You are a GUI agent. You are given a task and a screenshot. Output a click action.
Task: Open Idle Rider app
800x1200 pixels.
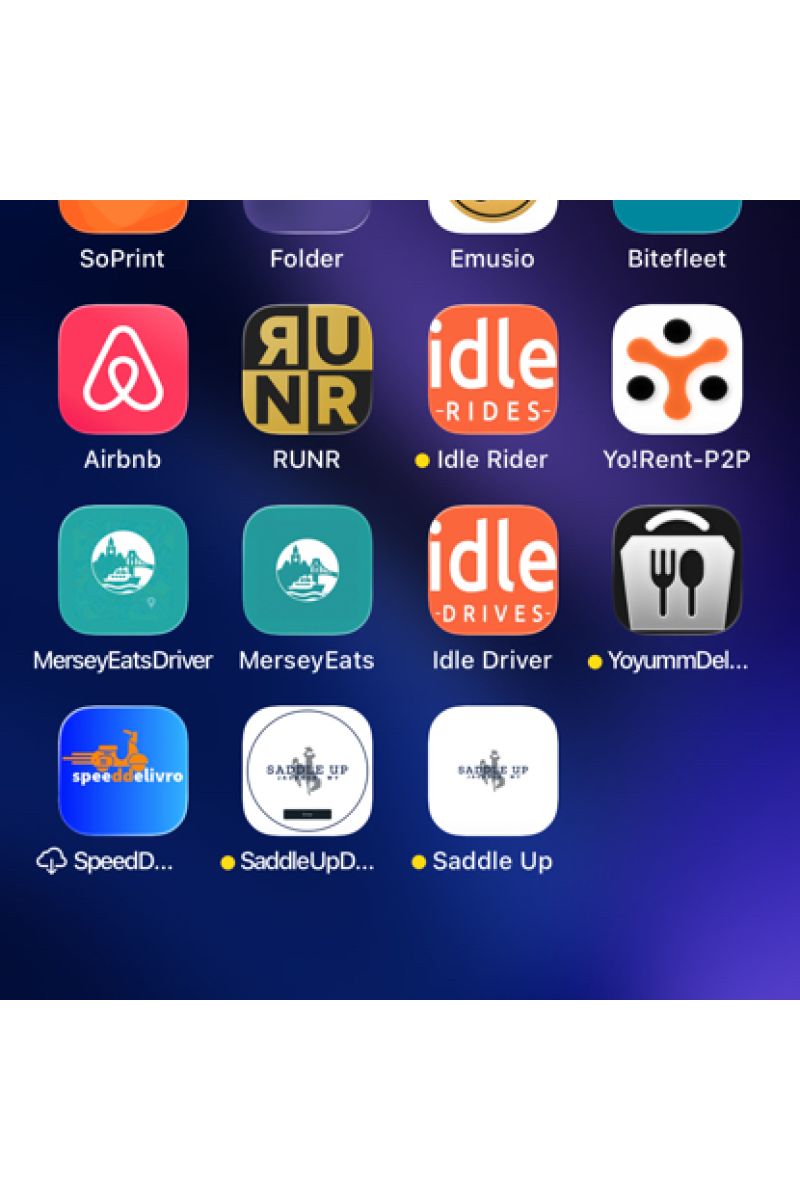coord(492,369)
